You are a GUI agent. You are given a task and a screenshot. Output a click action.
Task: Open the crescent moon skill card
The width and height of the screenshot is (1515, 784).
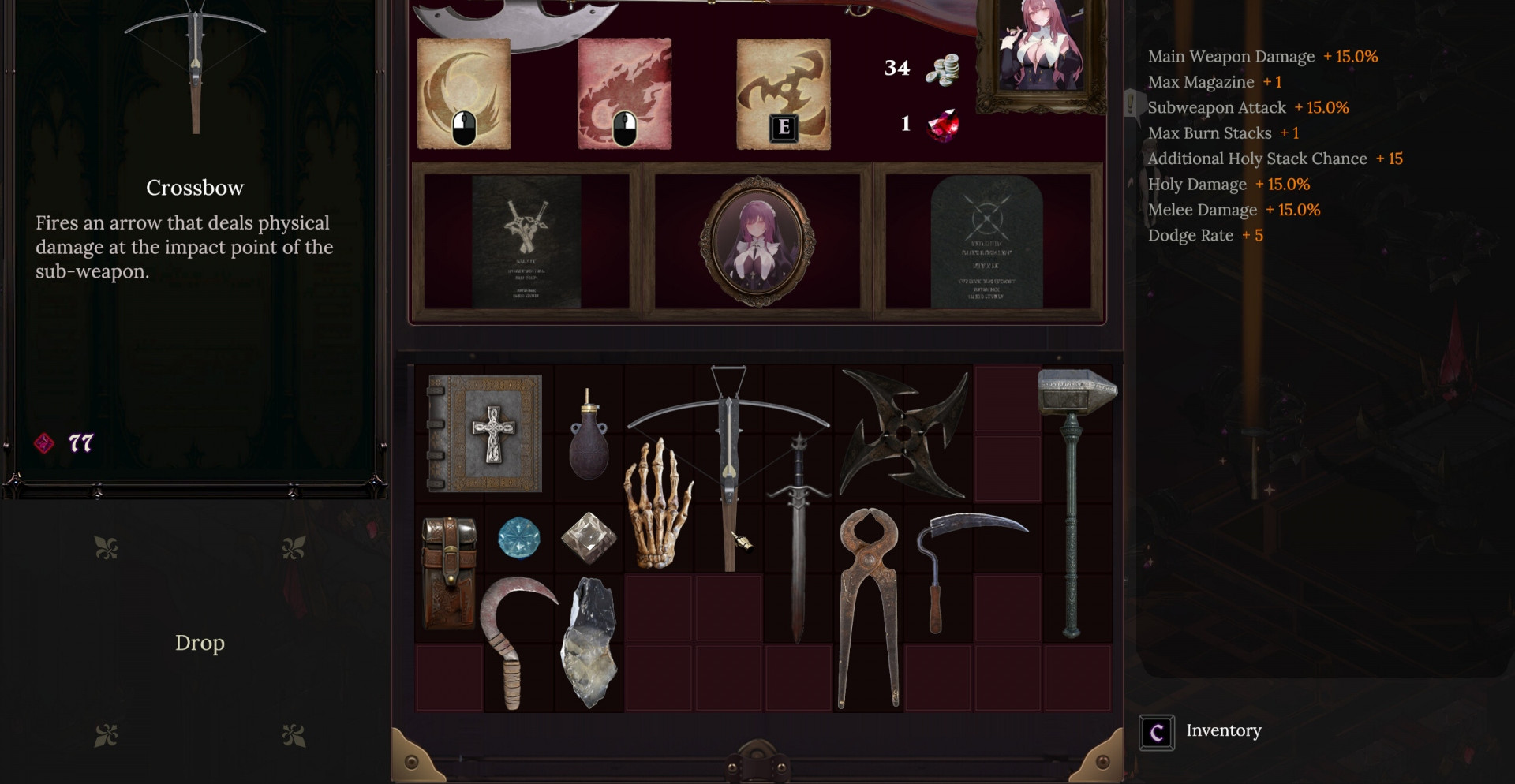point(463,93)
